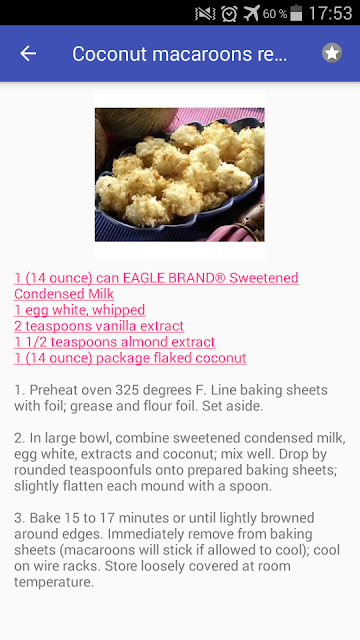Select the flaked coconut package link

[x=130, y=358]
